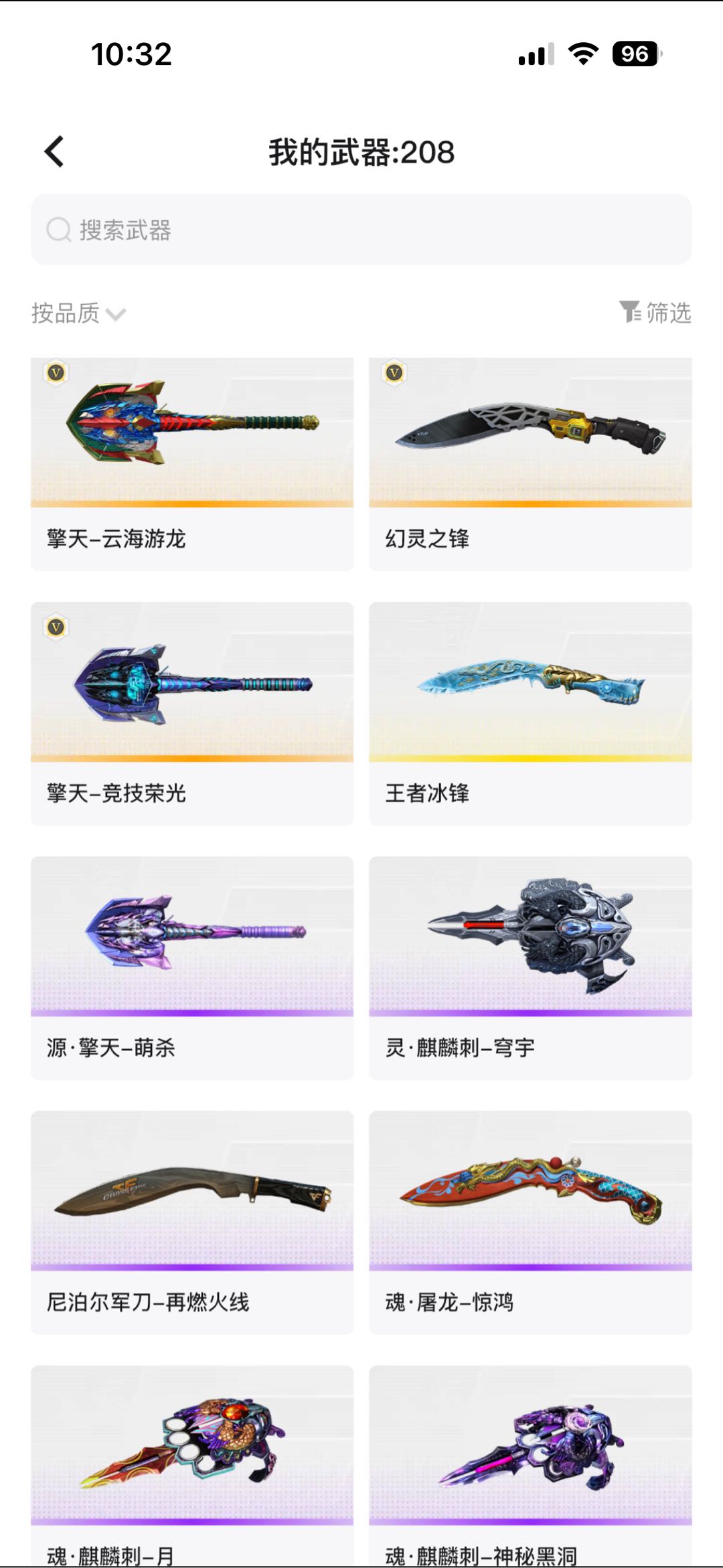Select the 王者冰锋 weapon card
Viewport: 723px width, 1568px height.
point(530,714)
